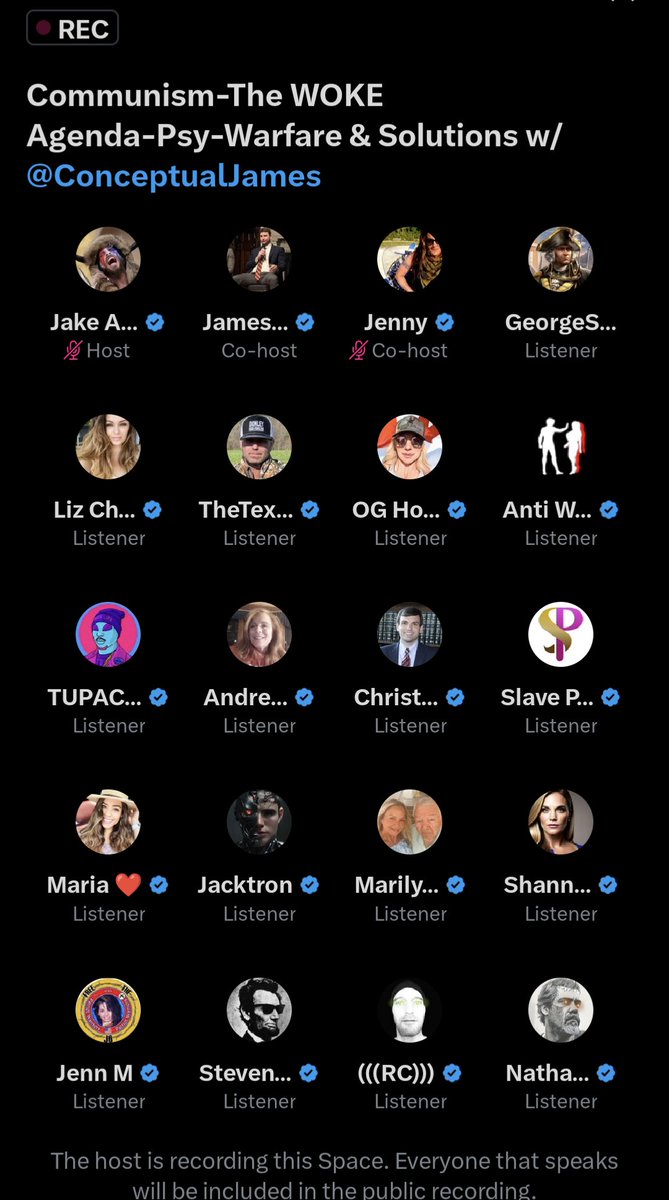The width and height of the screenshot is (669, 1200).
Task: Open Steven listener avatar
Action: pos(259,1010)
